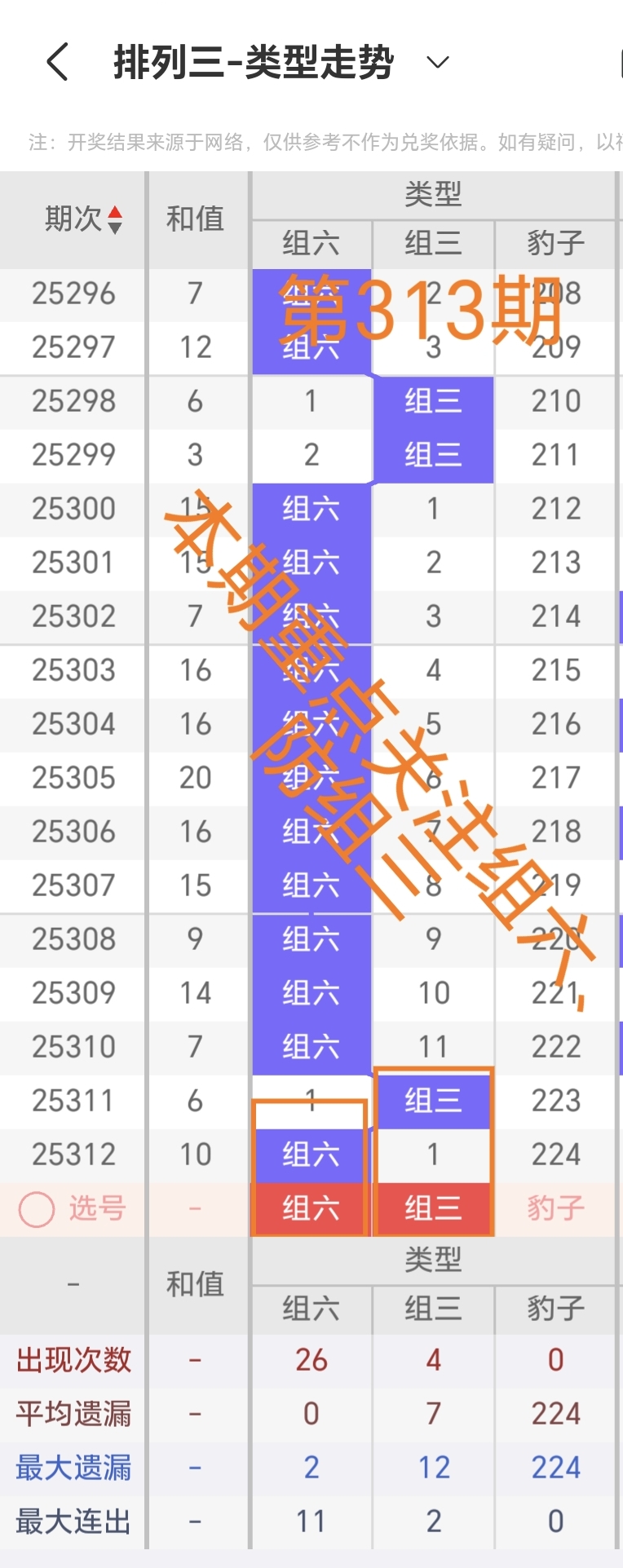
Task: Click the 最大连出 row label
Action: [72, 1519]
